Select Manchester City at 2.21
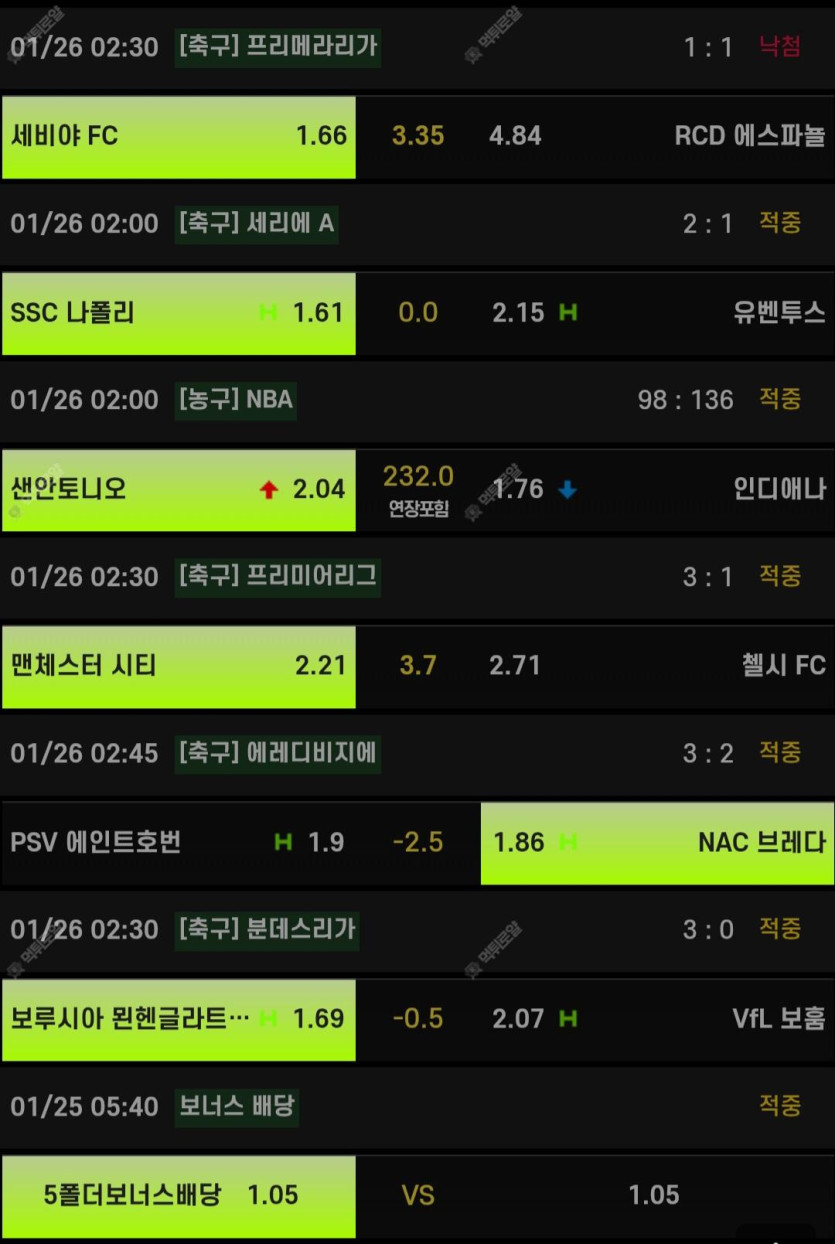This screenshot has height=1244, width=835. 178,666
